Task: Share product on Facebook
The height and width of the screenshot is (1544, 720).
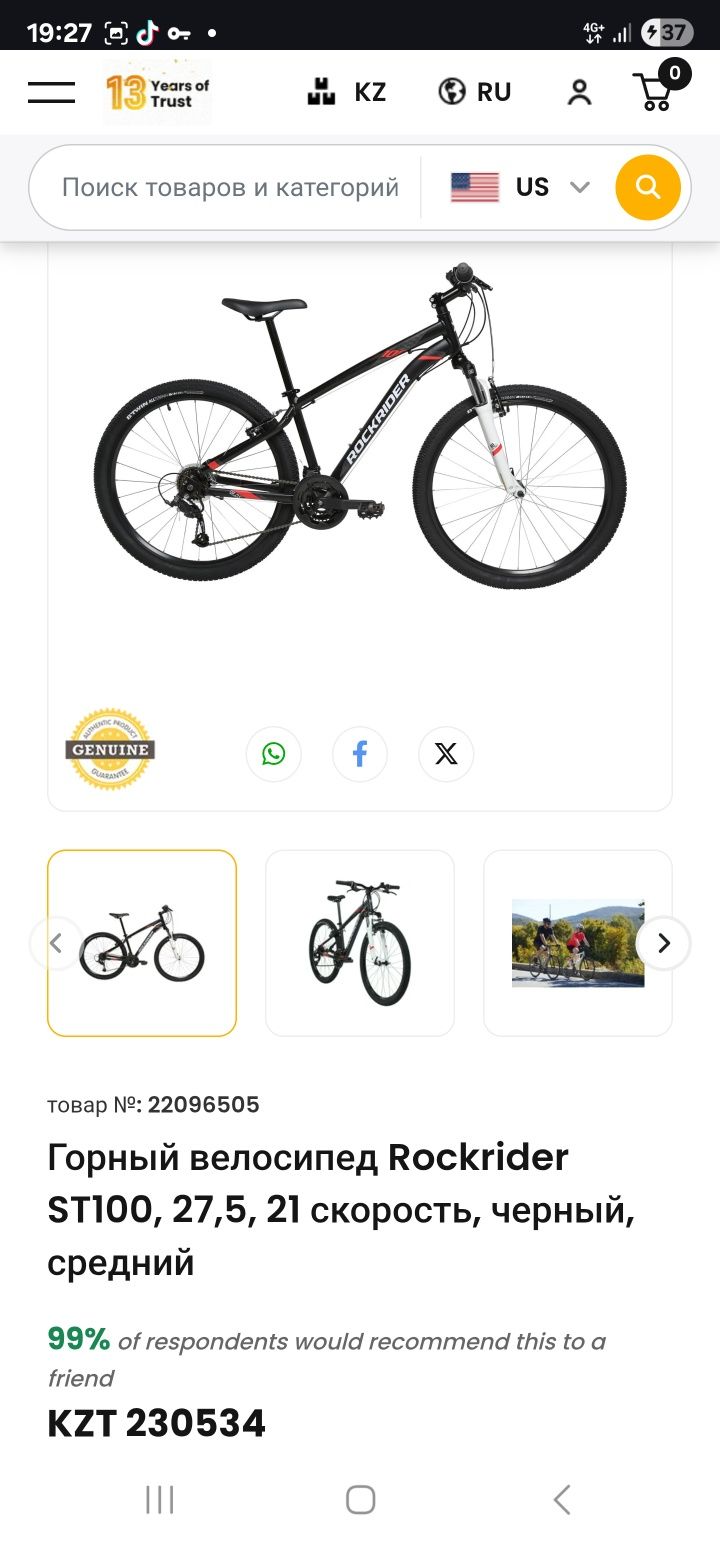Action: tap(360, 754)
